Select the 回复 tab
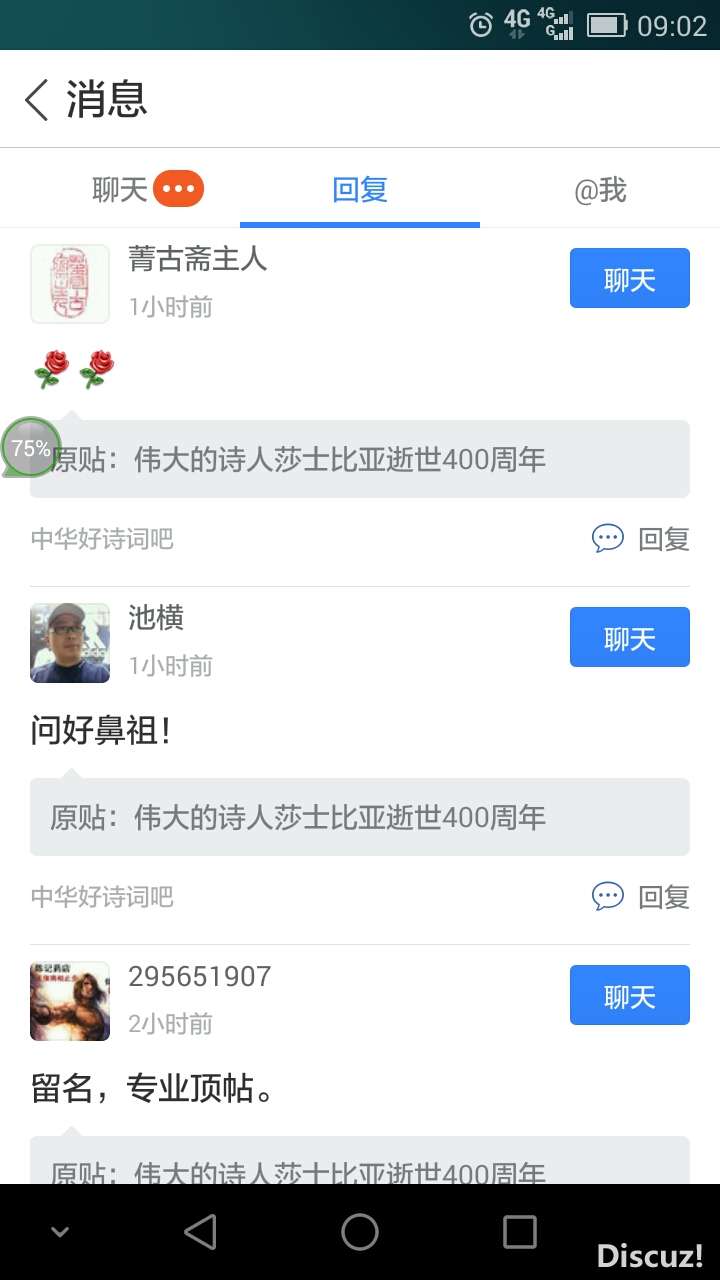The height and width of the screenshot is (1280, 720). coord(360,189)
